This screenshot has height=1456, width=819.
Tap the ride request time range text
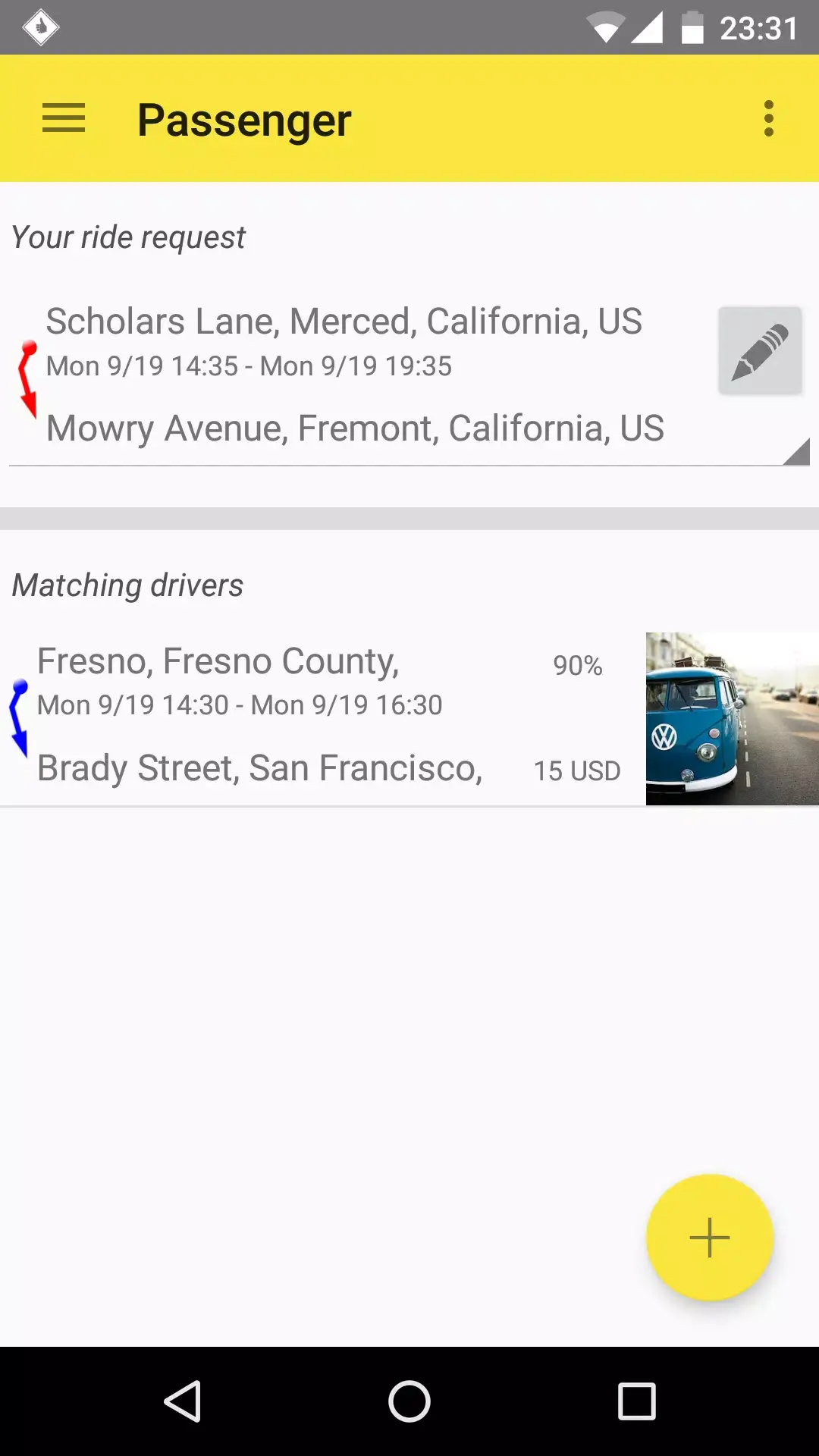(x=248, y=366)
